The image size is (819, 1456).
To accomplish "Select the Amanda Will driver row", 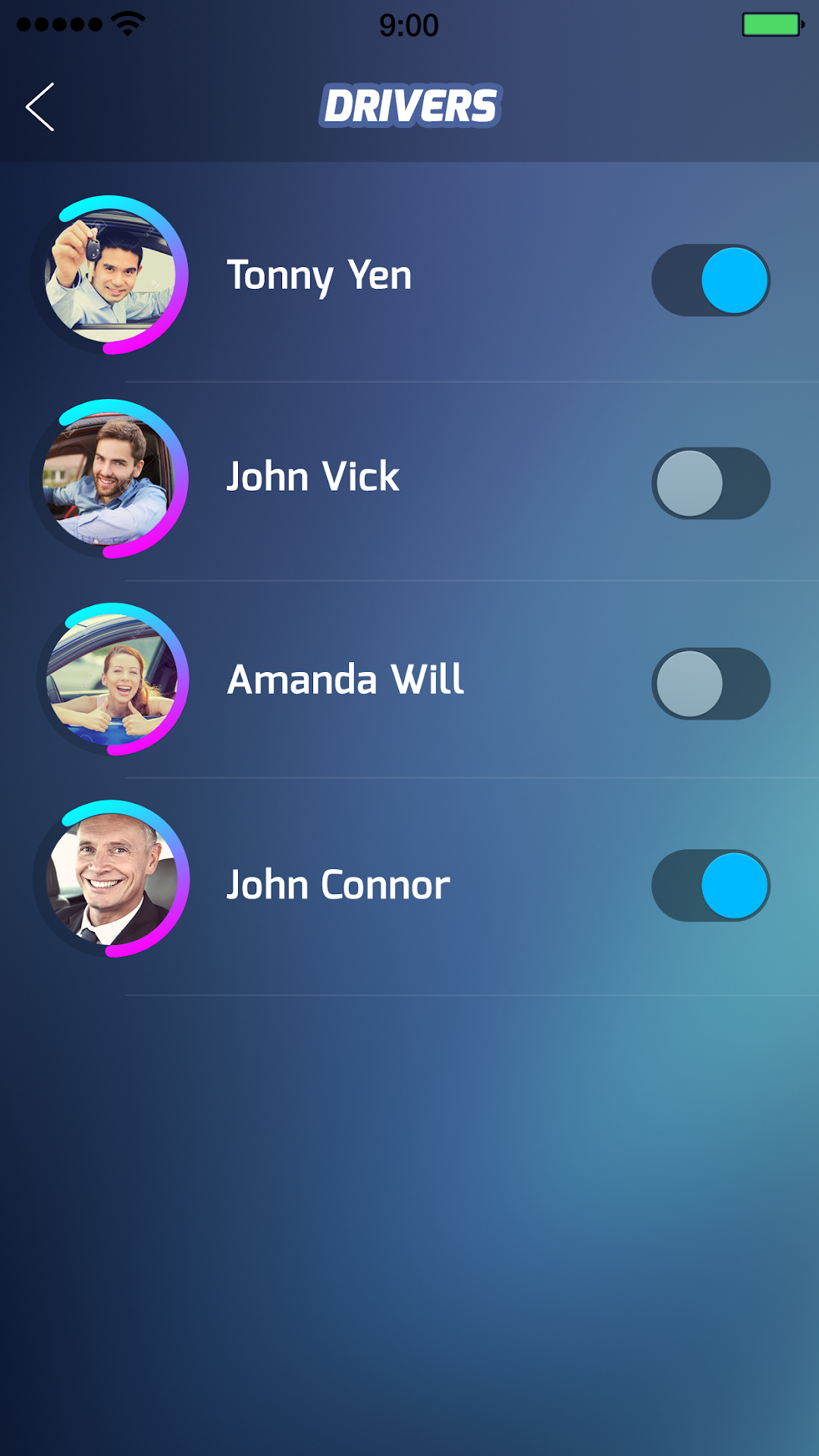I will tap(345, 679).
